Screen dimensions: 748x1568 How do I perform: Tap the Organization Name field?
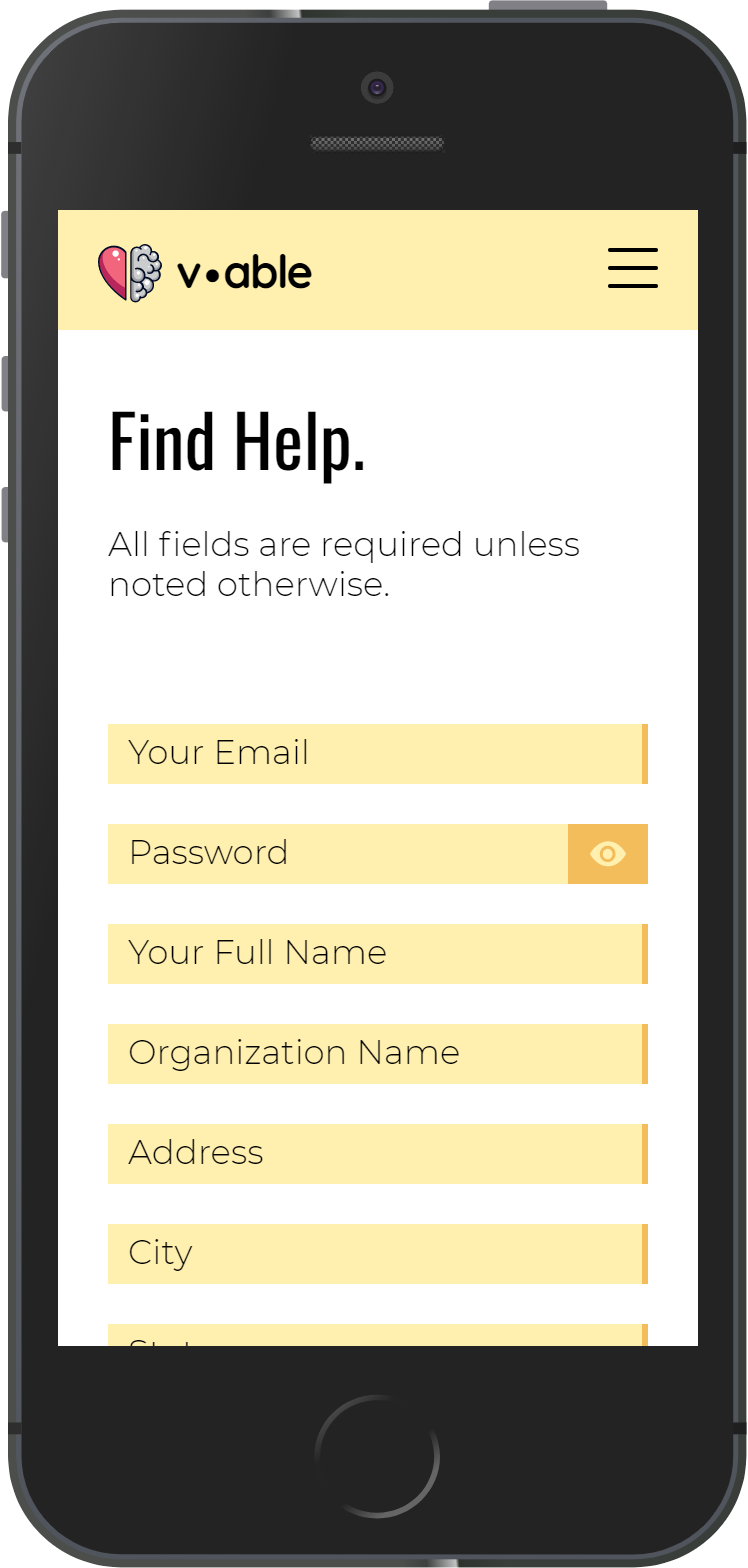378,1054
